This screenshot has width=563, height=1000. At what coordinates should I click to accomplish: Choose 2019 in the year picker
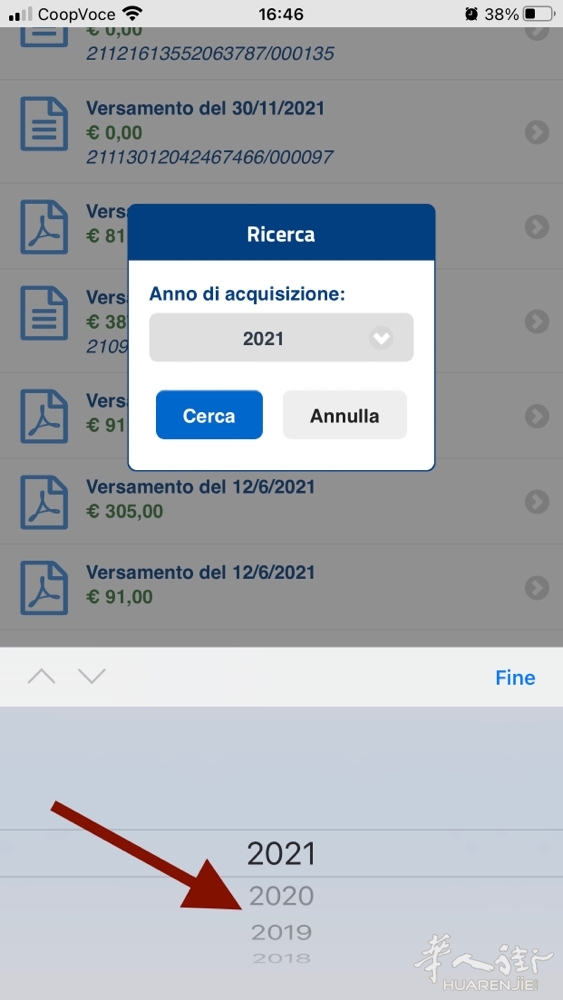point(281,932)
